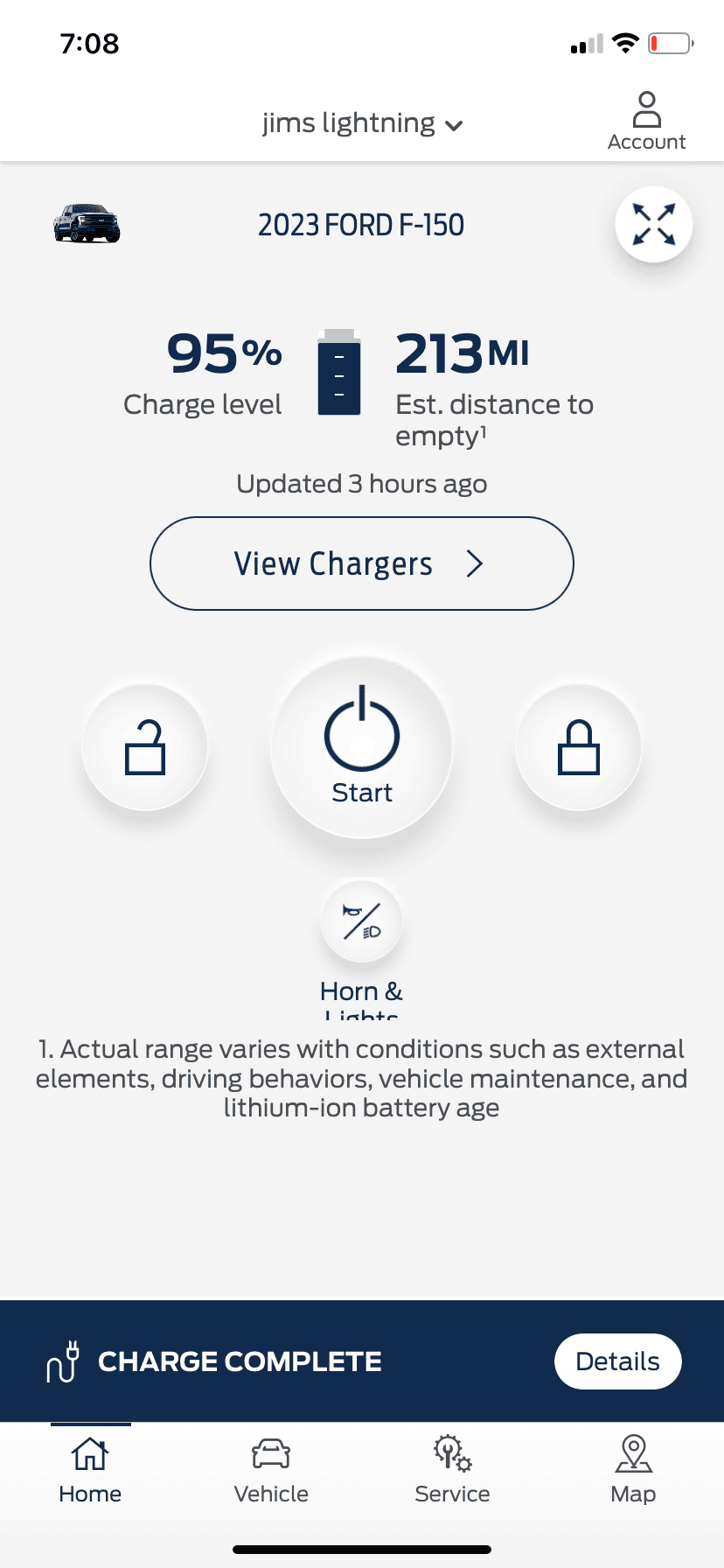Switch to the Vehicle tab
Screen dimensions: 724x1568
click(x=271, y=1470)
